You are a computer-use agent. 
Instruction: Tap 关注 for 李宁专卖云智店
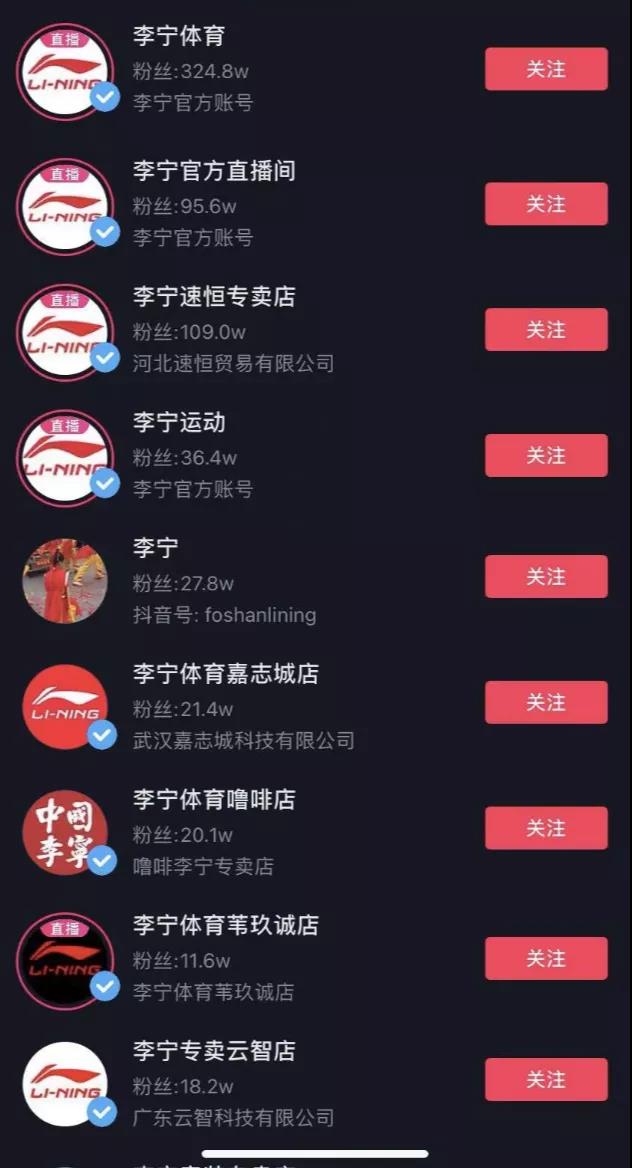click(x=546, y=1080)
